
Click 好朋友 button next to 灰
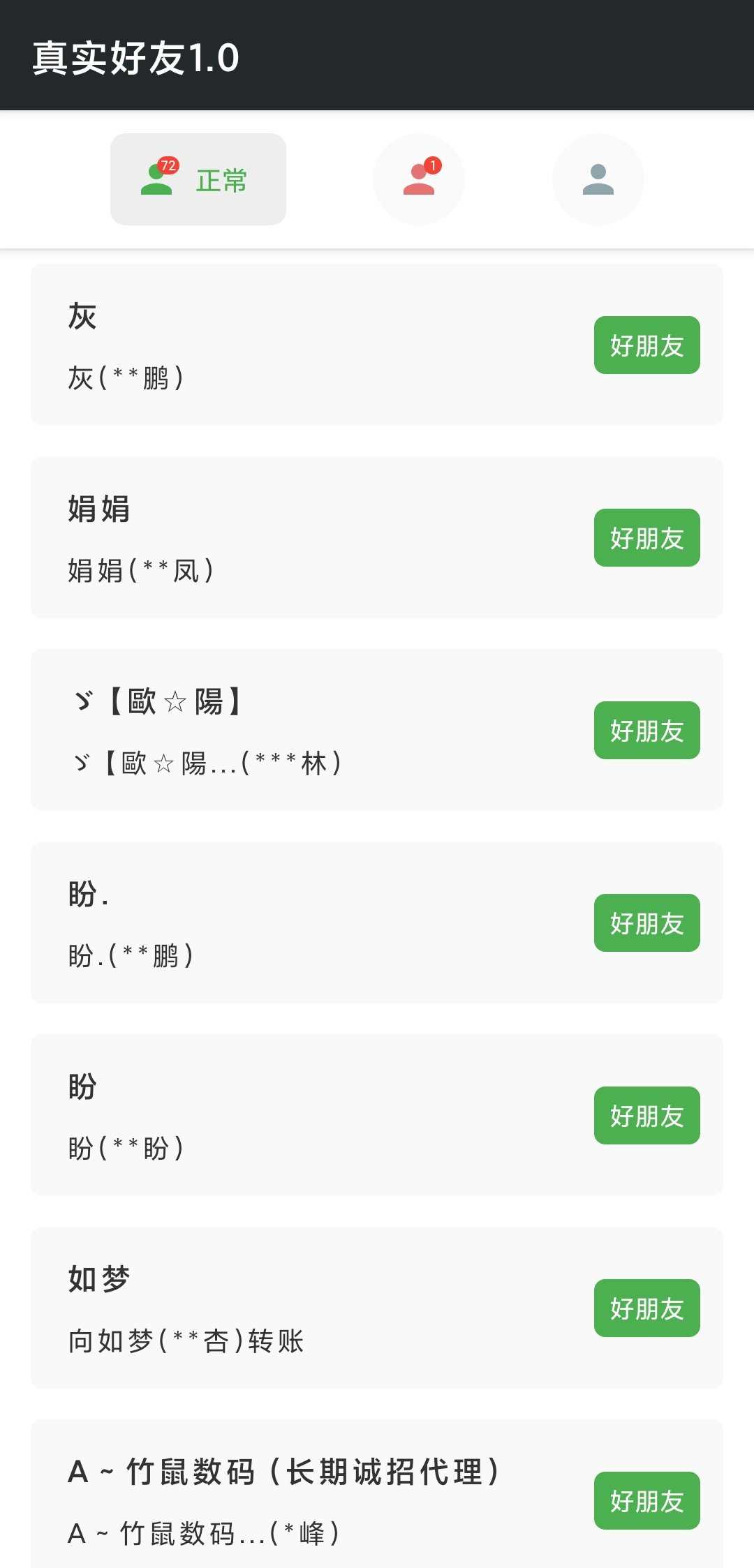[x=646, y=345]
